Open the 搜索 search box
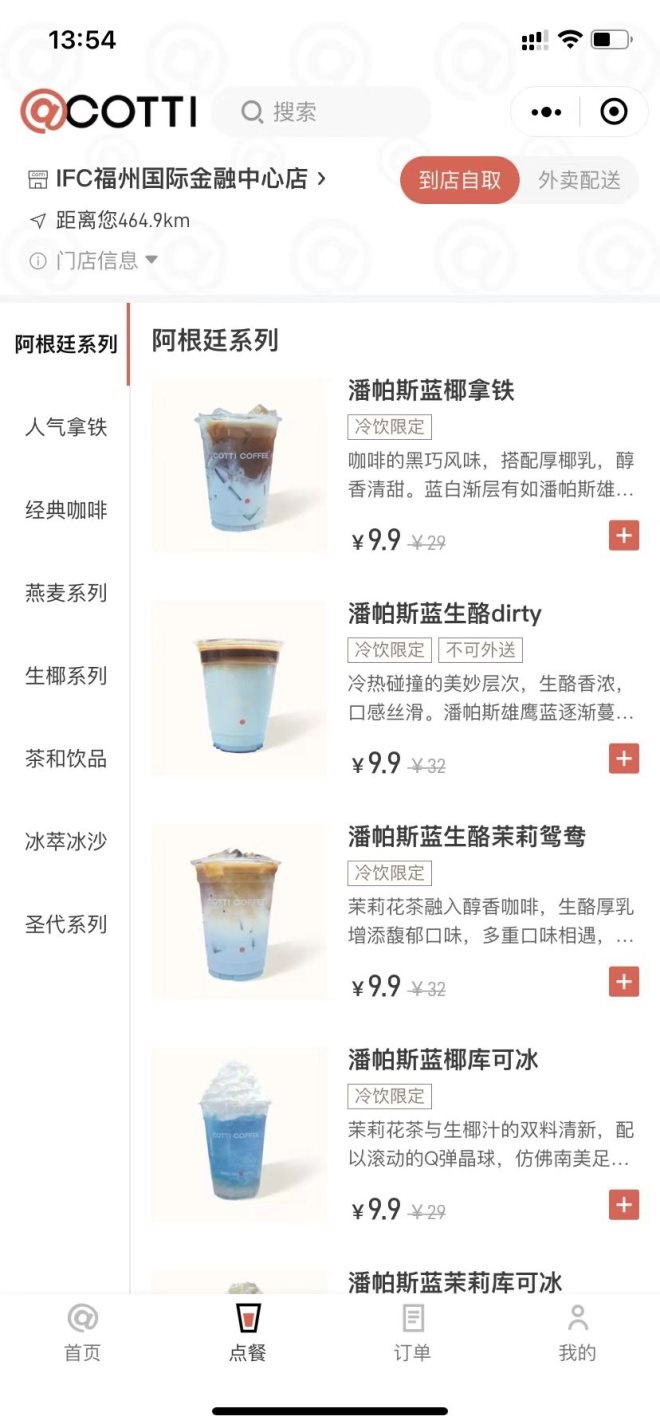This screenshot has height=1428, width=660. pos(320,111)
